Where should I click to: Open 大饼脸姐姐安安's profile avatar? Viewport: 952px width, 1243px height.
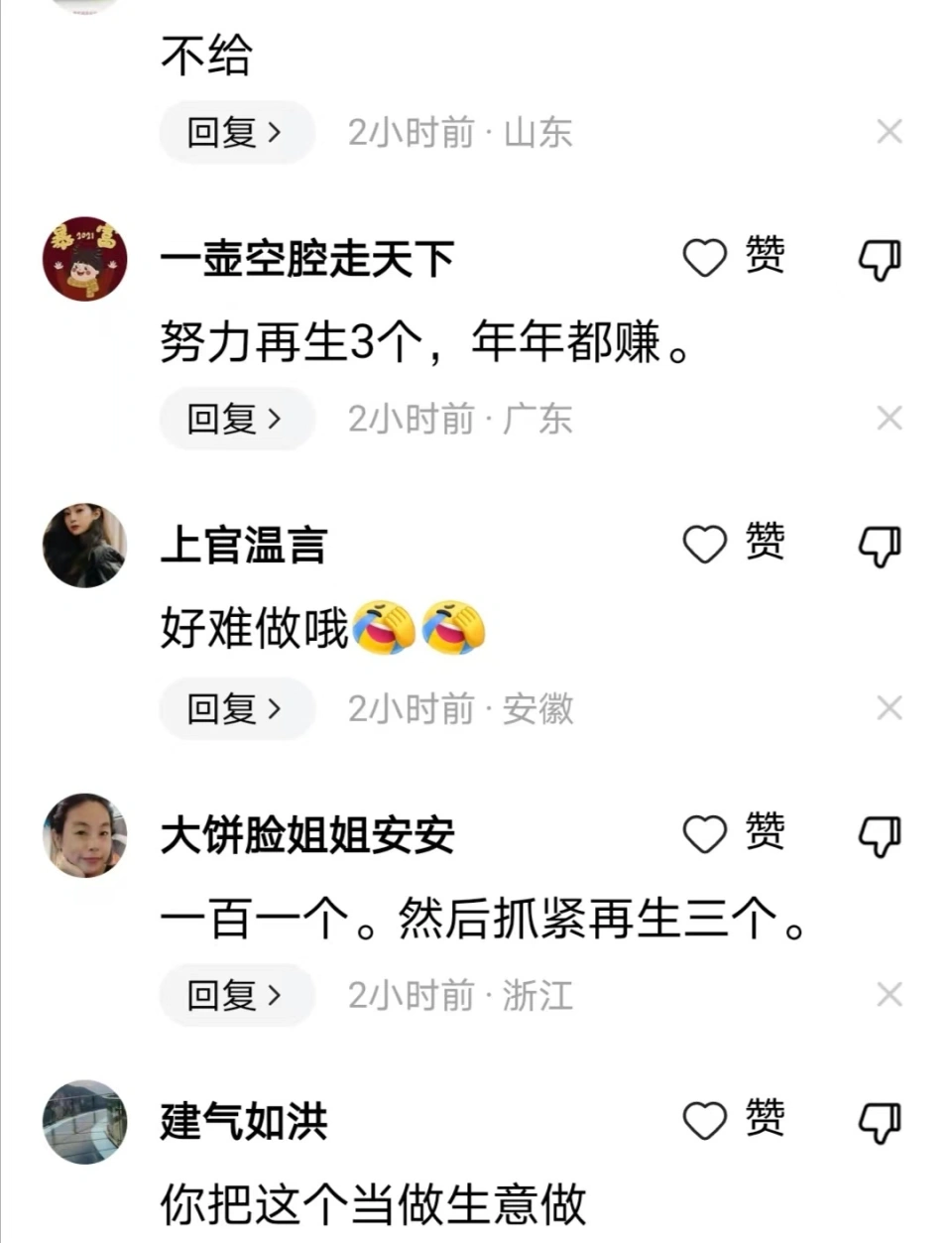coord(85,835)
